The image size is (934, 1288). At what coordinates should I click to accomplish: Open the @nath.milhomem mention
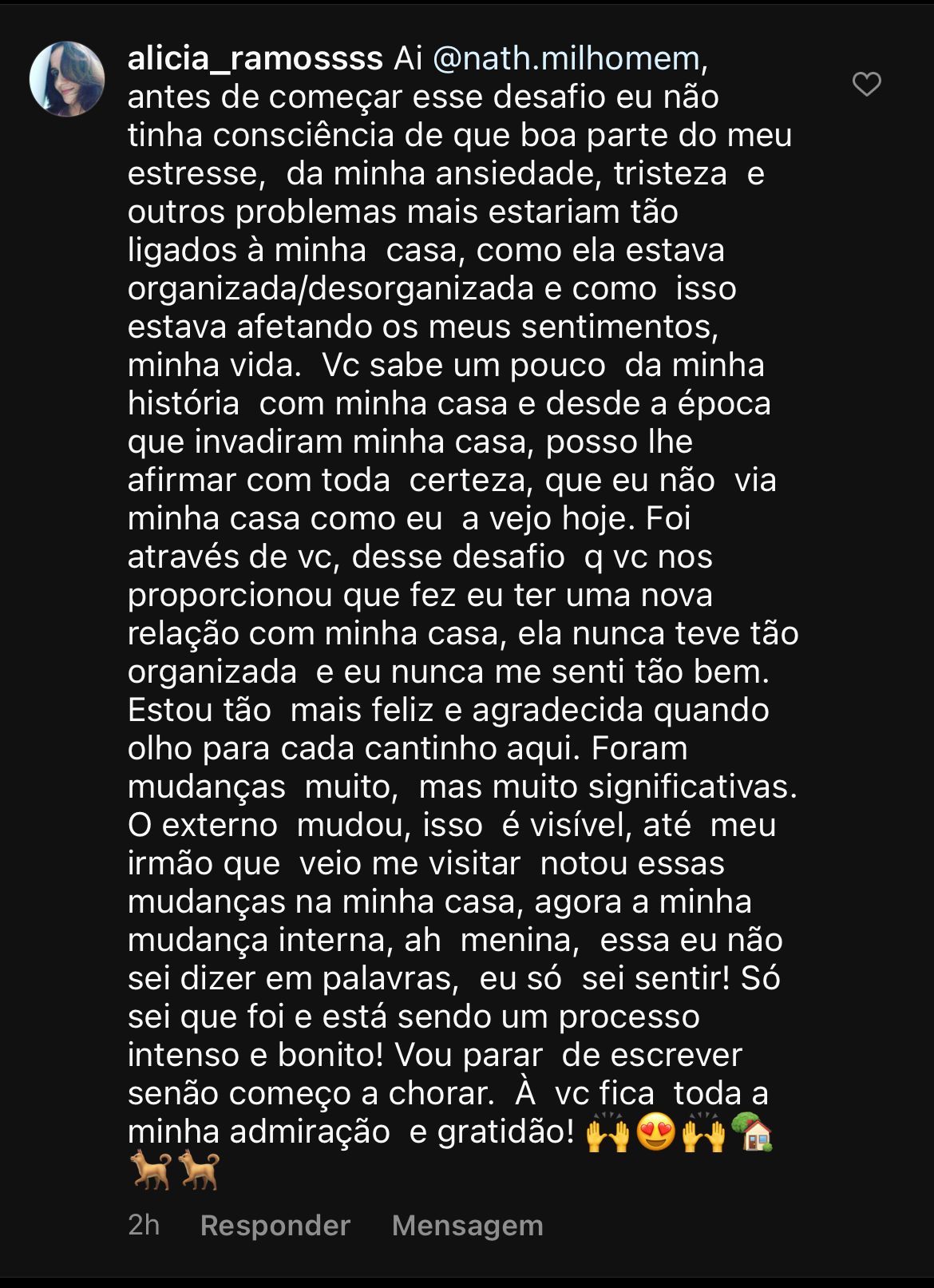tap(566, 58)
